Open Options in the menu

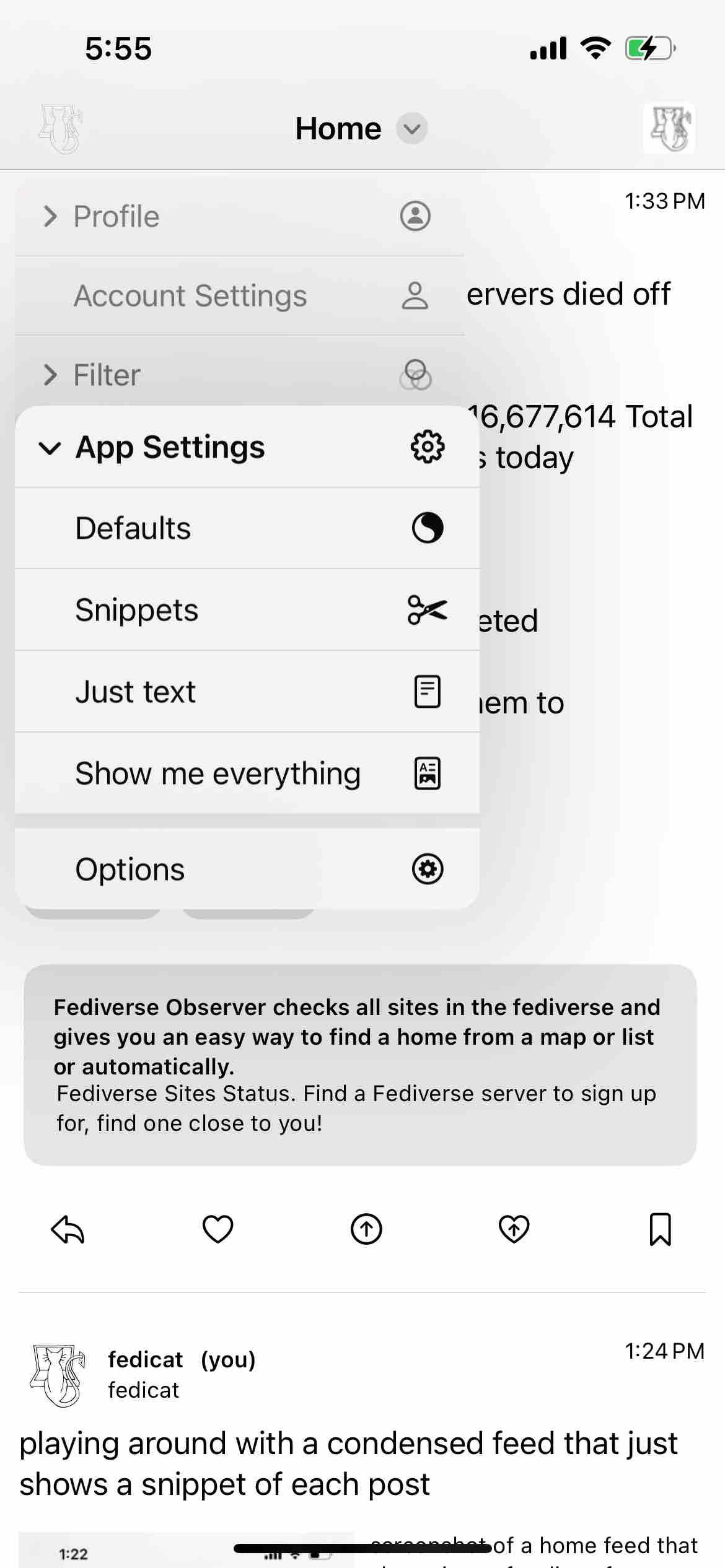(247, 869)
